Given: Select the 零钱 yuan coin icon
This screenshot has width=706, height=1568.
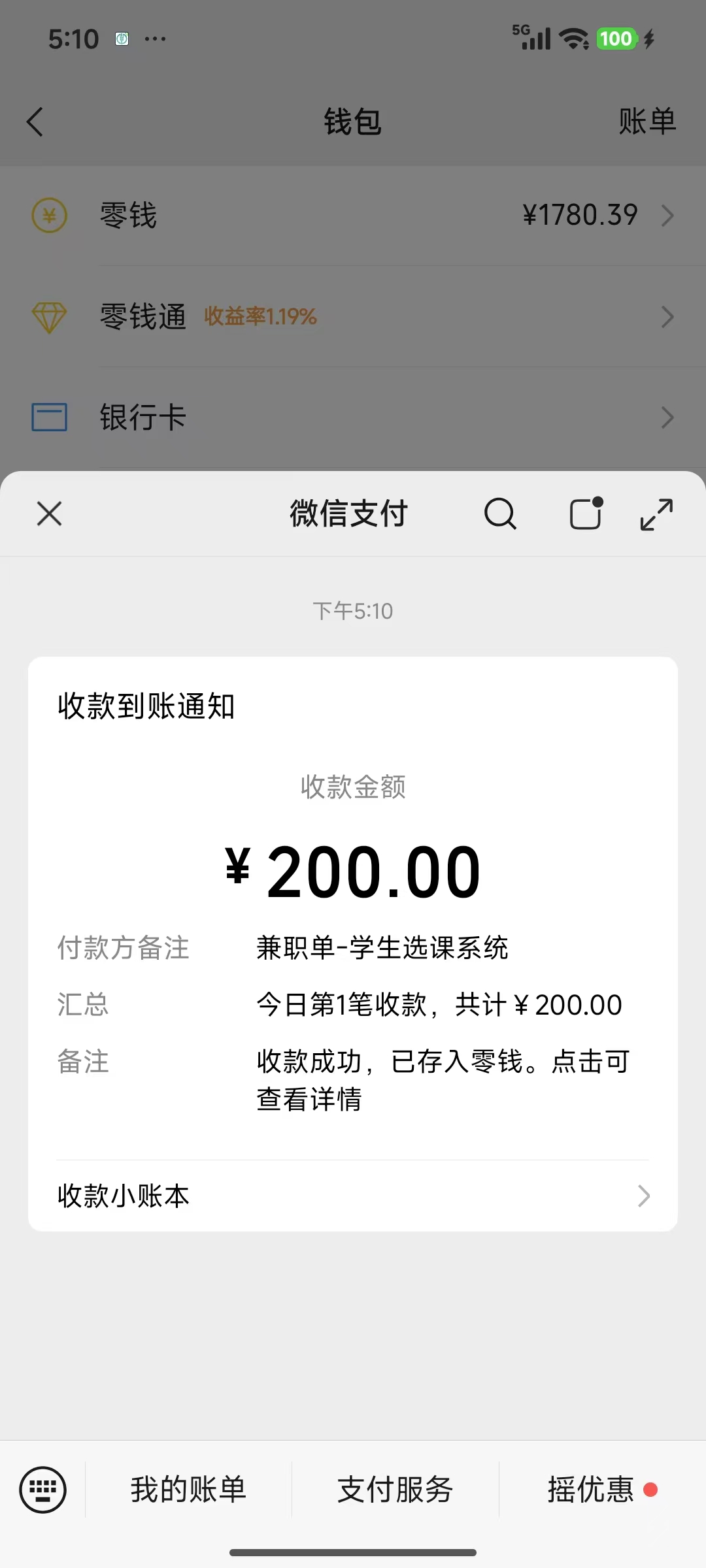Looking at the screenshot, I should [48, 215].
